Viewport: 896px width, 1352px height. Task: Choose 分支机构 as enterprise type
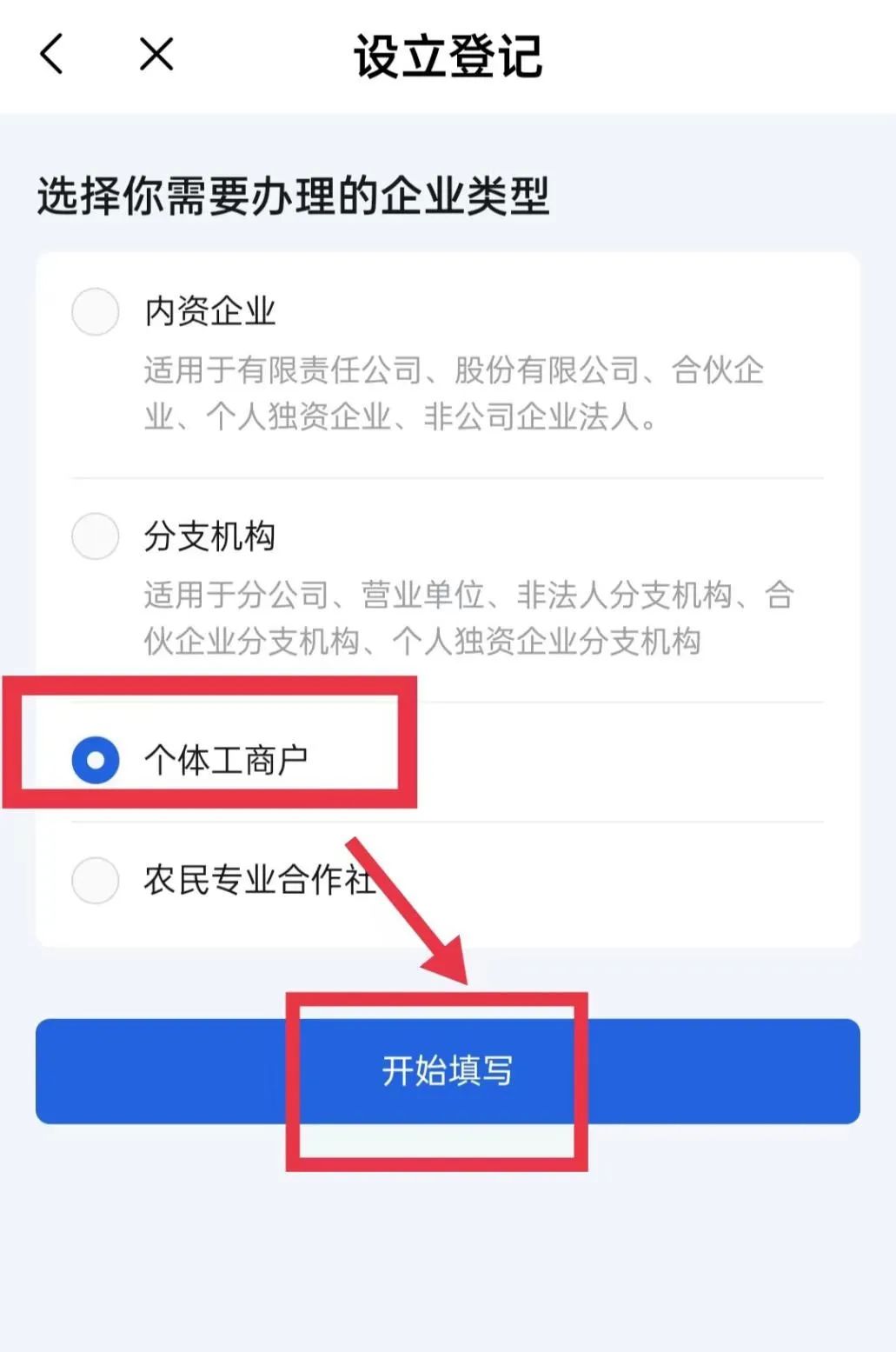point(96,536)
